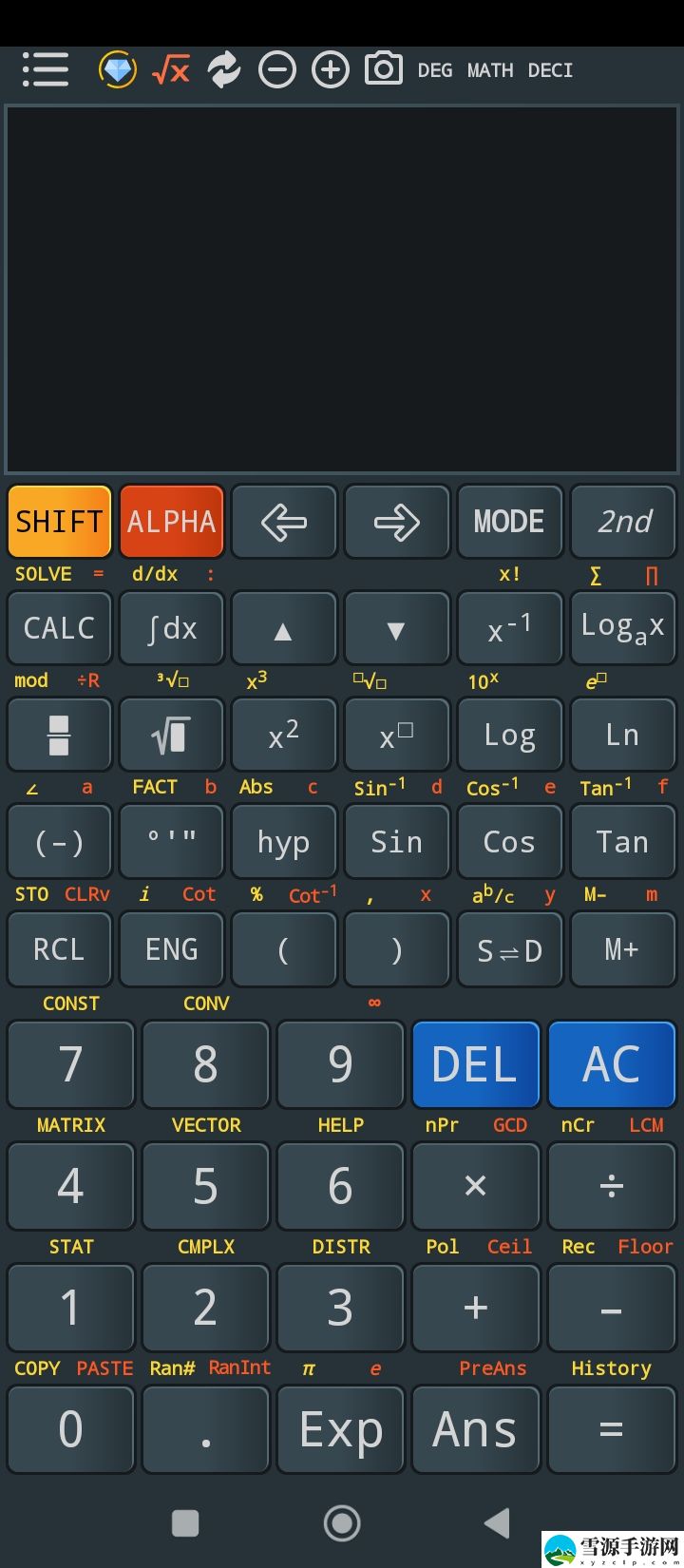Activate the SHIFT key
Image resolution: width=684 pixels, height=1568 pixels.
tap(59, 521)
